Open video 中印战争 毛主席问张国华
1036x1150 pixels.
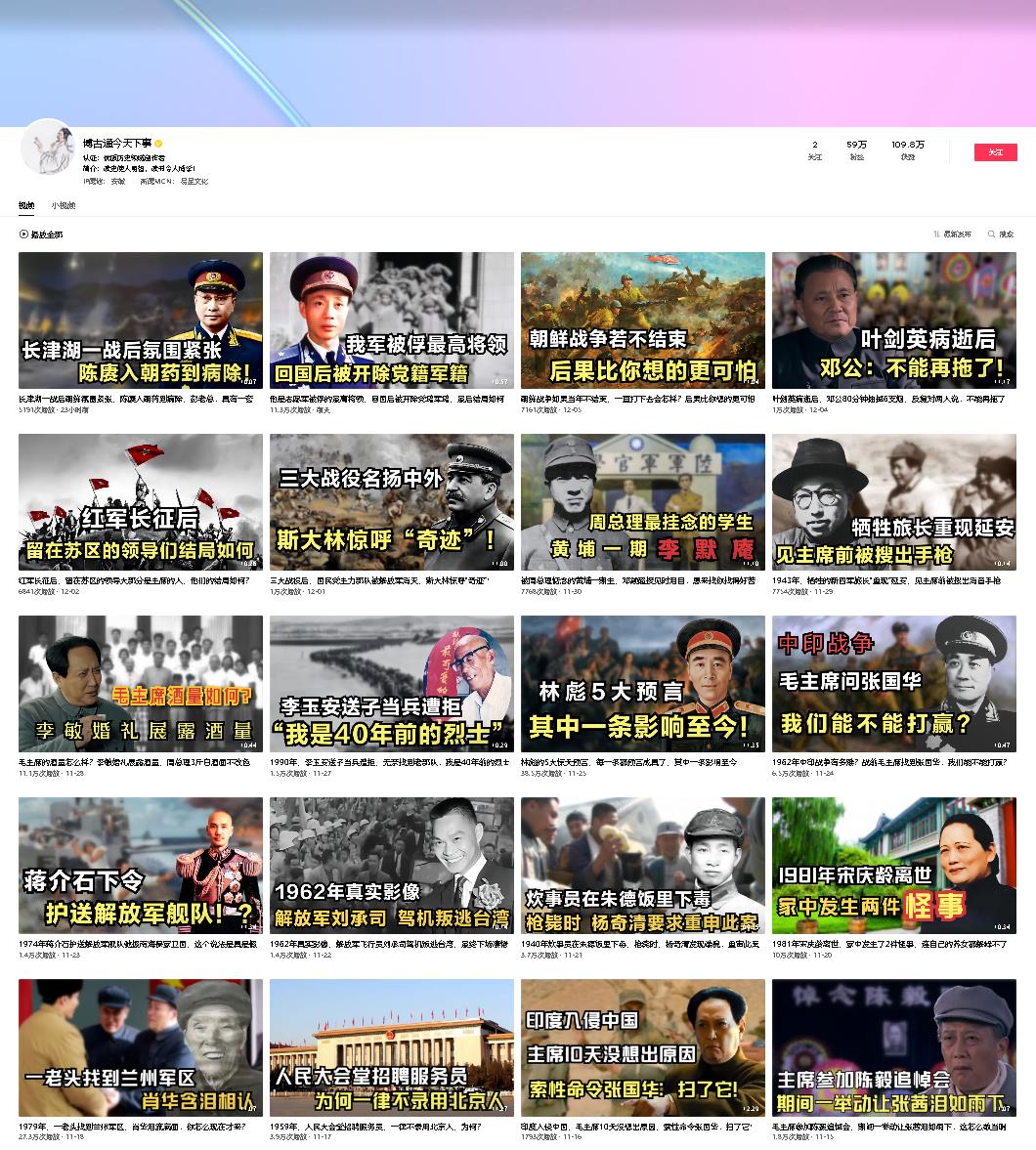(893, 684)
